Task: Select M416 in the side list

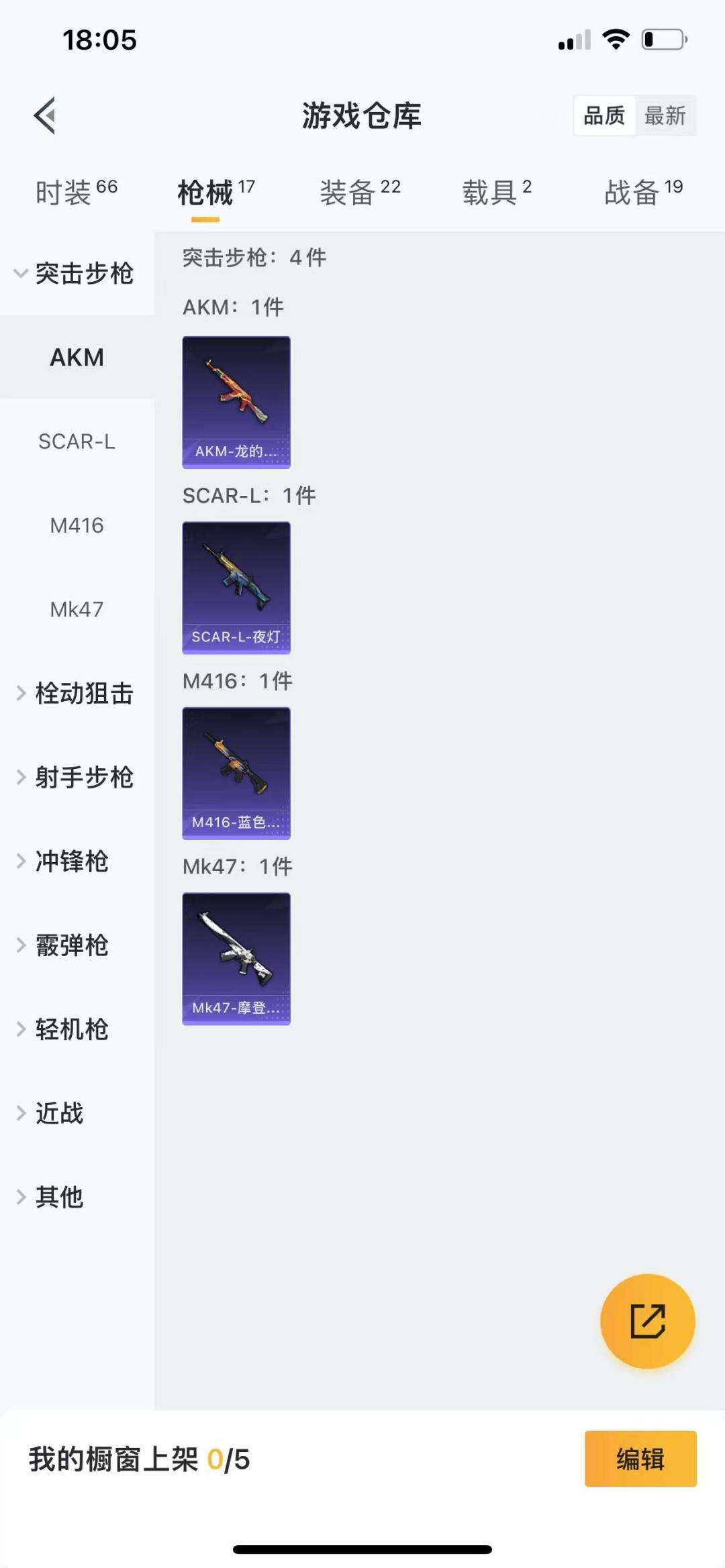Action: pos(77,525)
